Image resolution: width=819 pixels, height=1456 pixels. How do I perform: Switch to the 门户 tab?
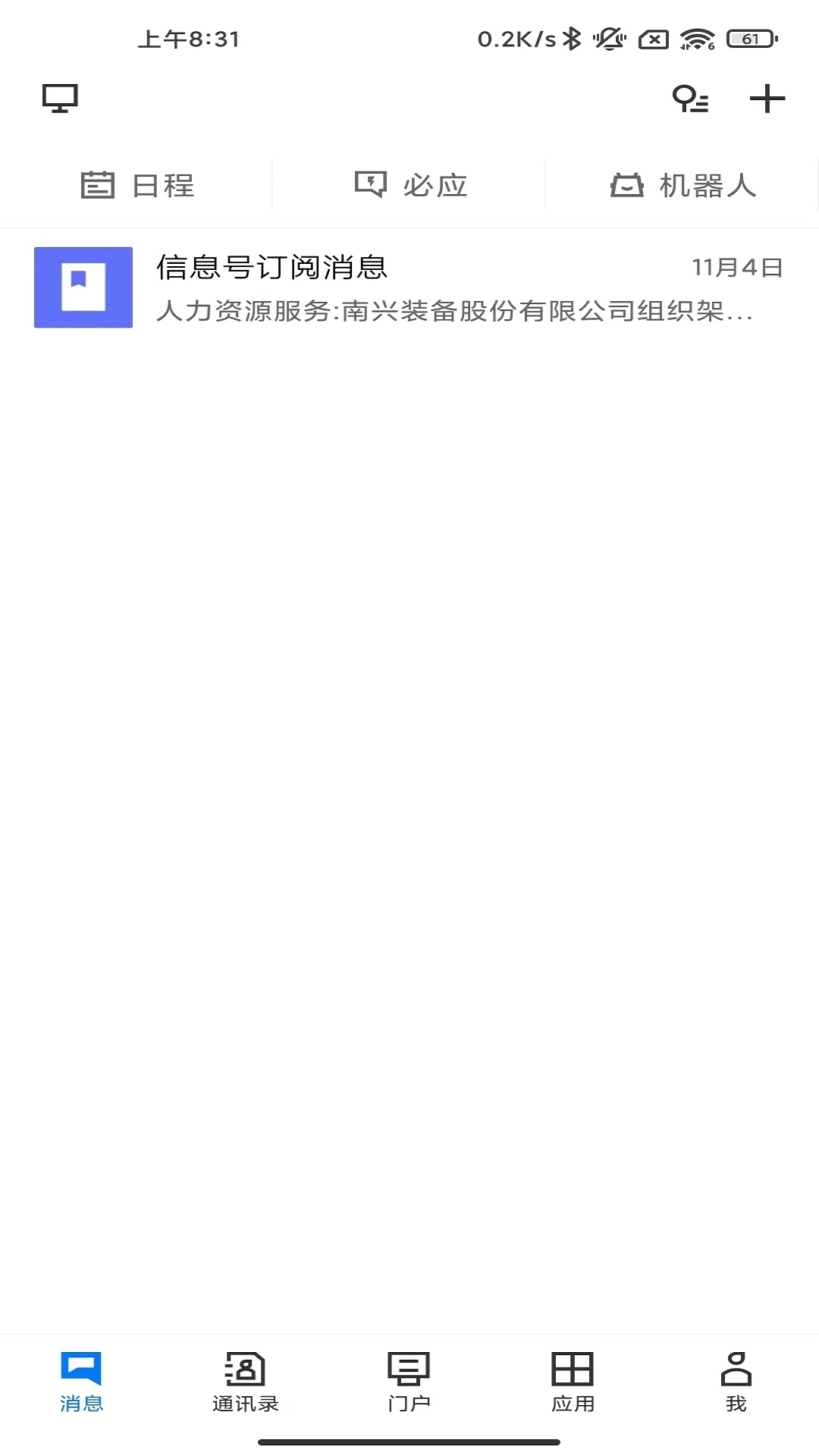point(409,1382)
